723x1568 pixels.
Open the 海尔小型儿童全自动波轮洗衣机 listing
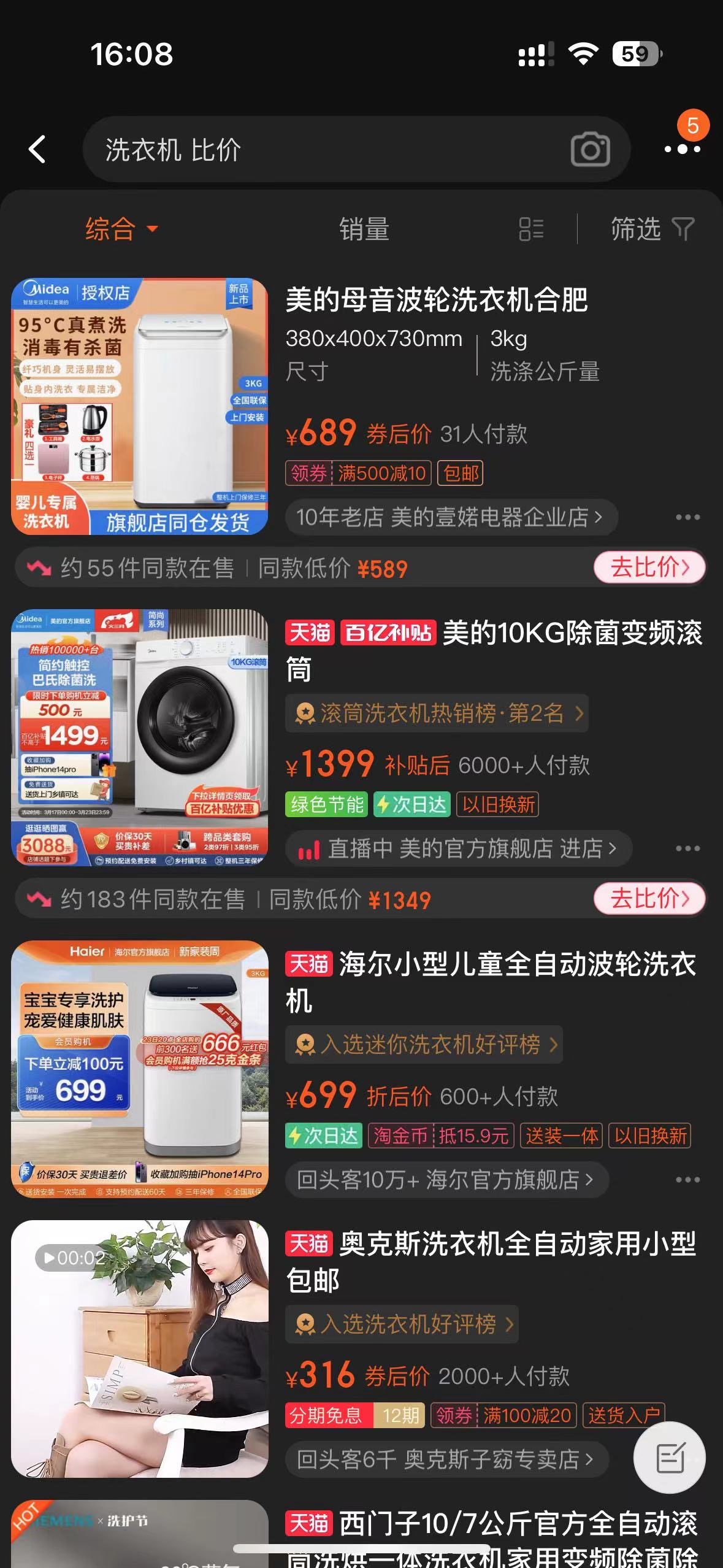(x=491, y=982)
